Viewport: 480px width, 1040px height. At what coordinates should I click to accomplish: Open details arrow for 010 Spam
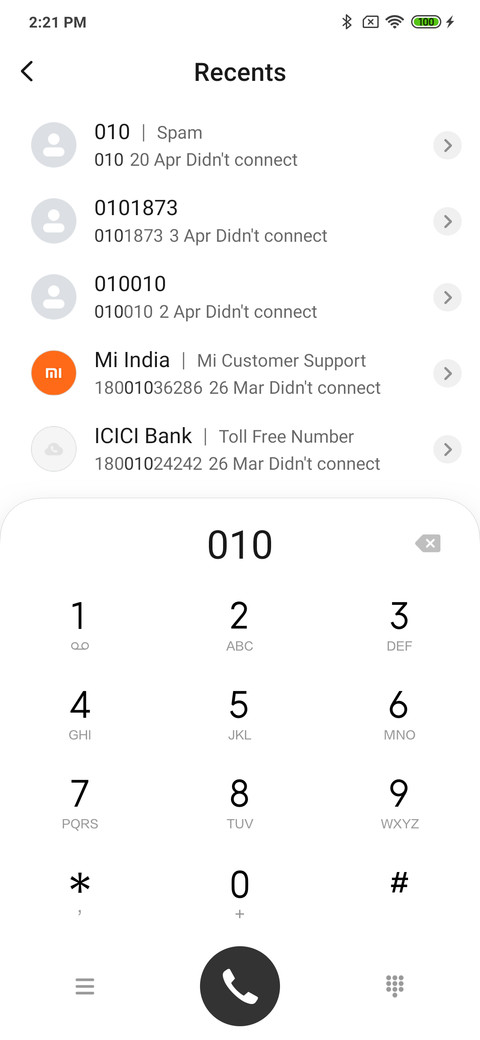[x=448, y=145]
